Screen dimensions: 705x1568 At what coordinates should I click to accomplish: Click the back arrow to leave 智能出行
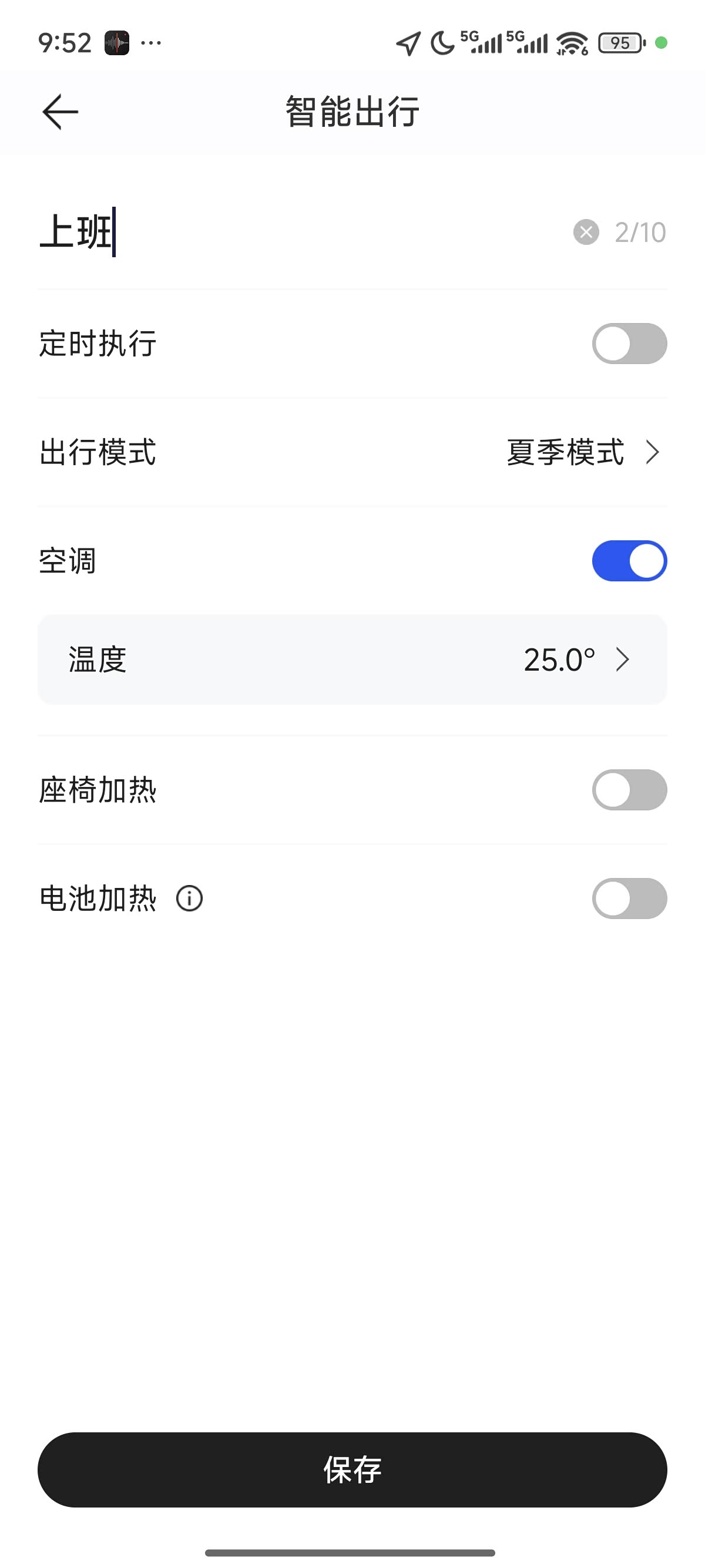[58, 112]
